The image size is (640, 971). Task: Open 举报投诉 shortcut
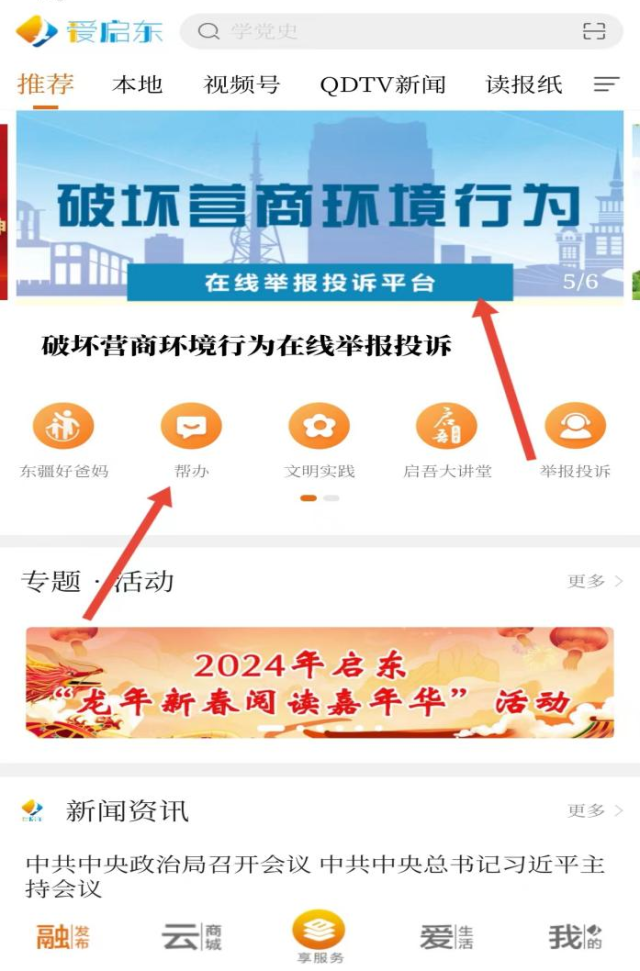pos(575,440)
